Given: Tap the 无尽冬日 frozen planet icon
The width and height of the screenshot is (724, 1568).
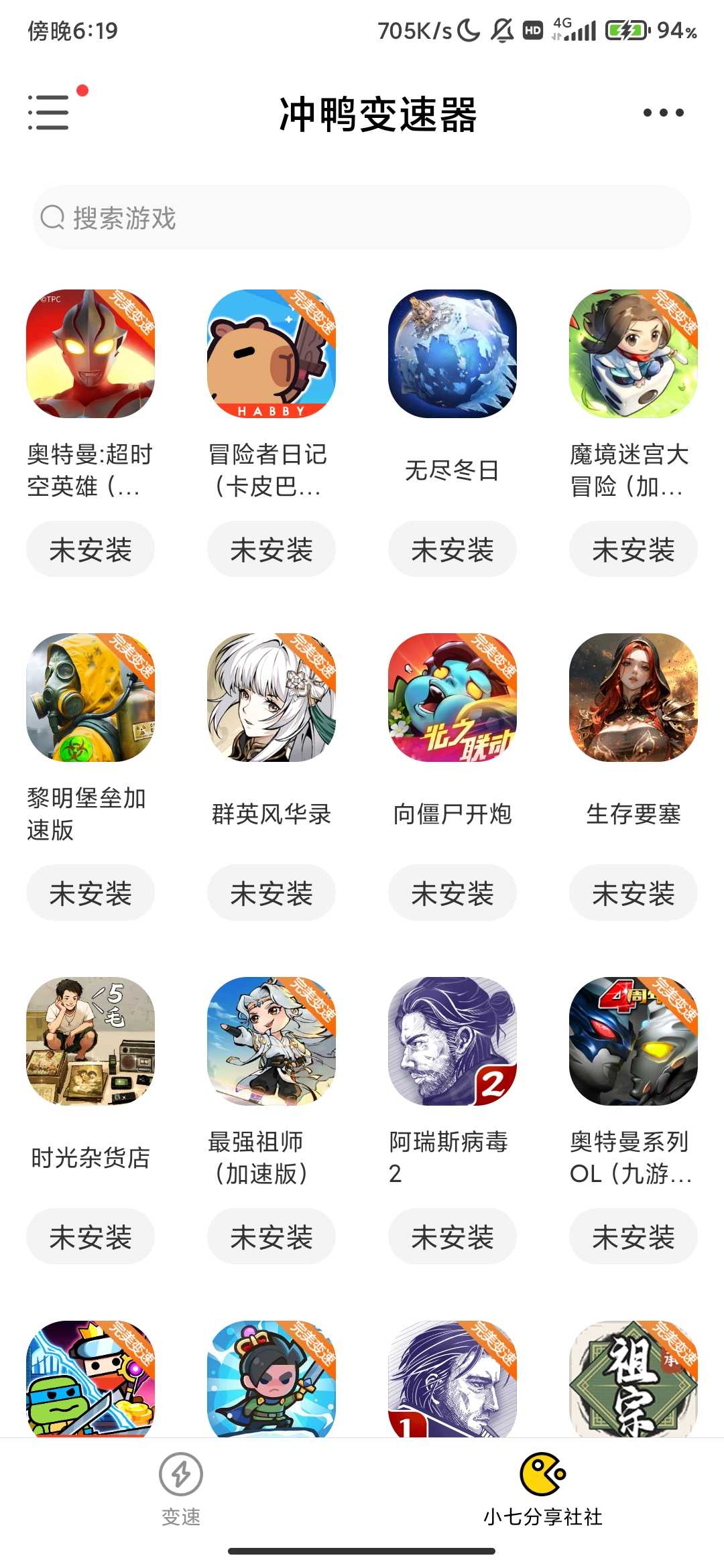Looking at the screenshot, I should pyautogui.click(x=452, y=357).
